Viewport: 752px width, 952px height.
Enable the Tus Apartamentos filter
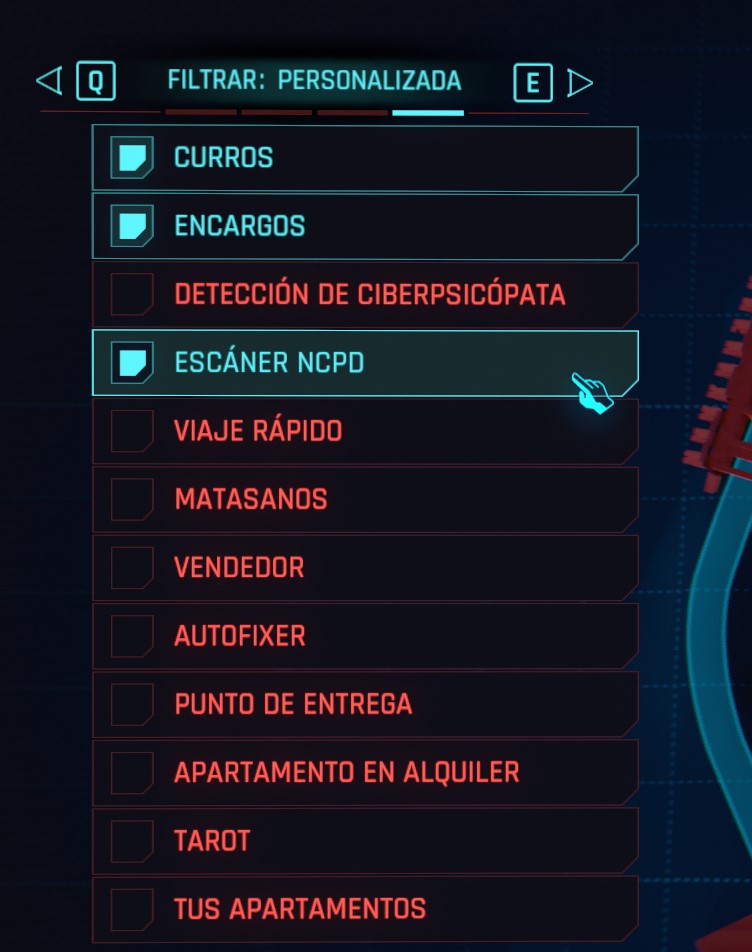pyautogui.click(x=132, y=908)
